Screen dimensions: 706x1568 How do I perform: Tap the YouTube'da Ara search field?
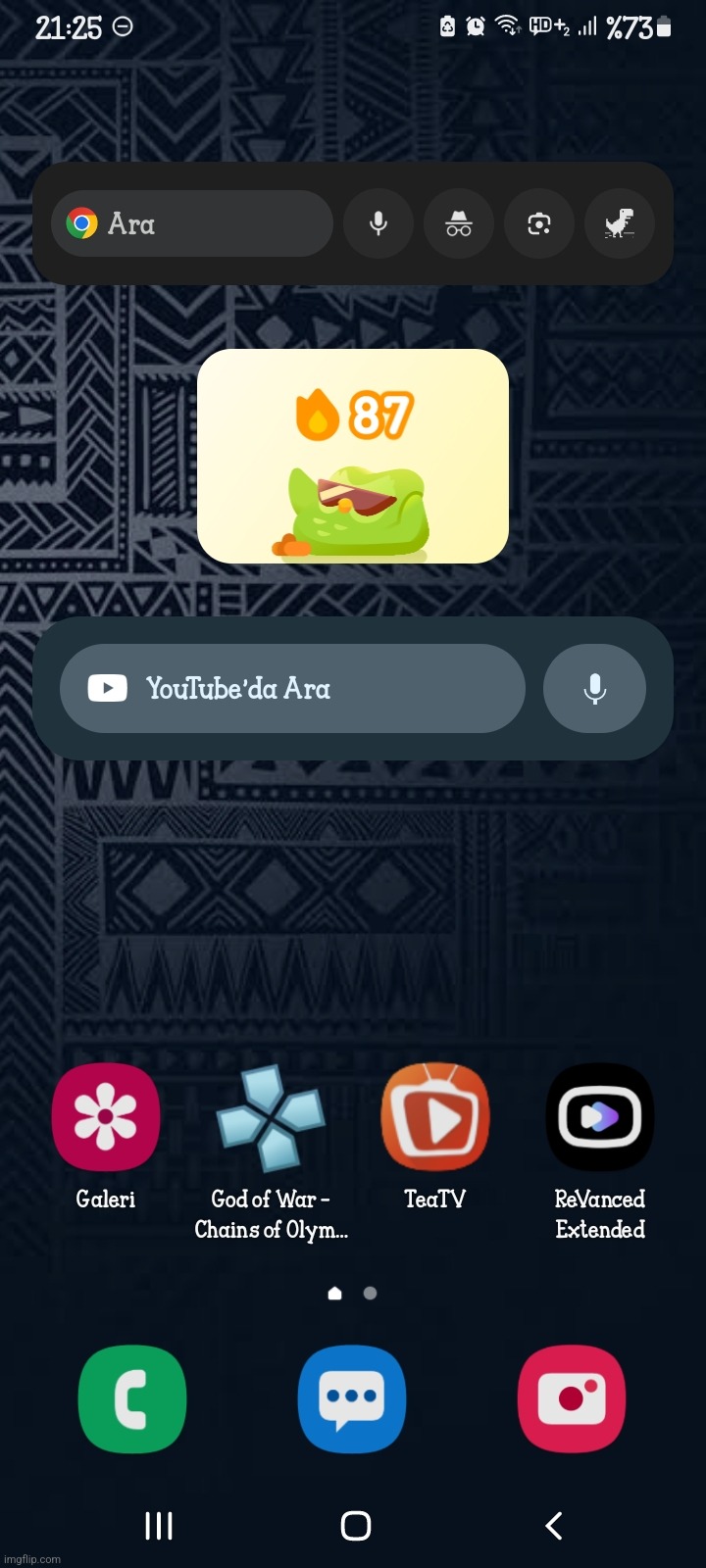[x=292, y=688]
